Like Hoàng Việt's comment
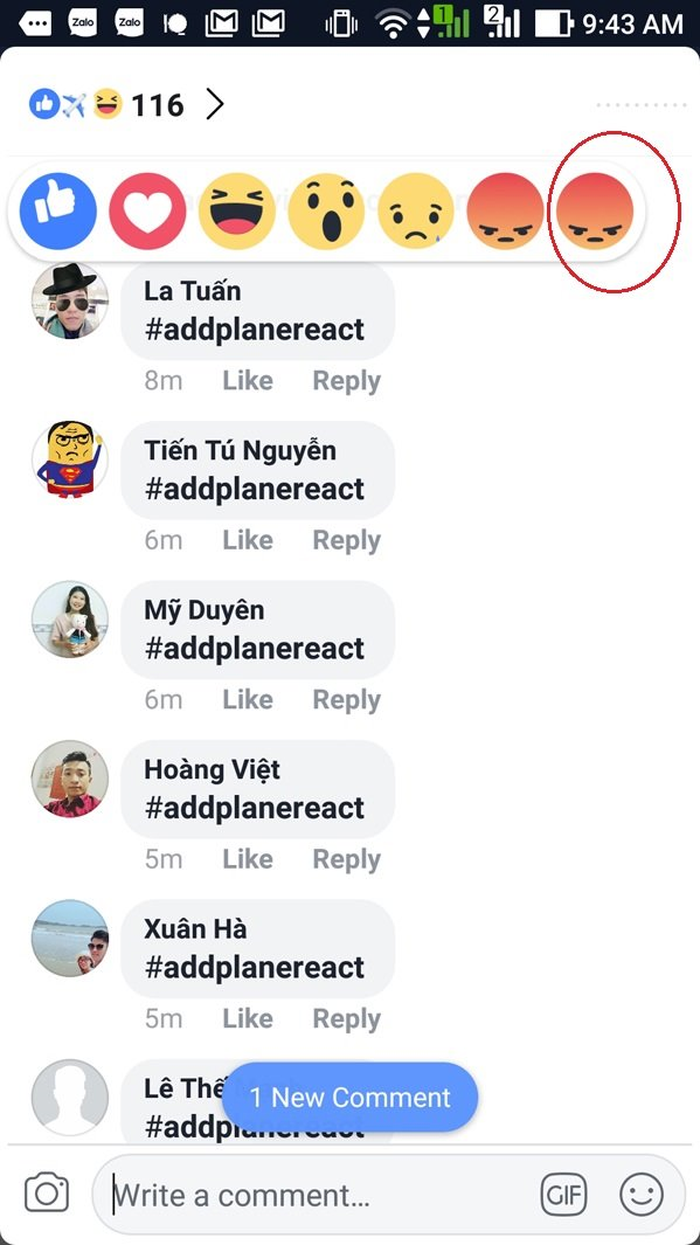This screenshot has height=1245, width=700. click(247, 859)
